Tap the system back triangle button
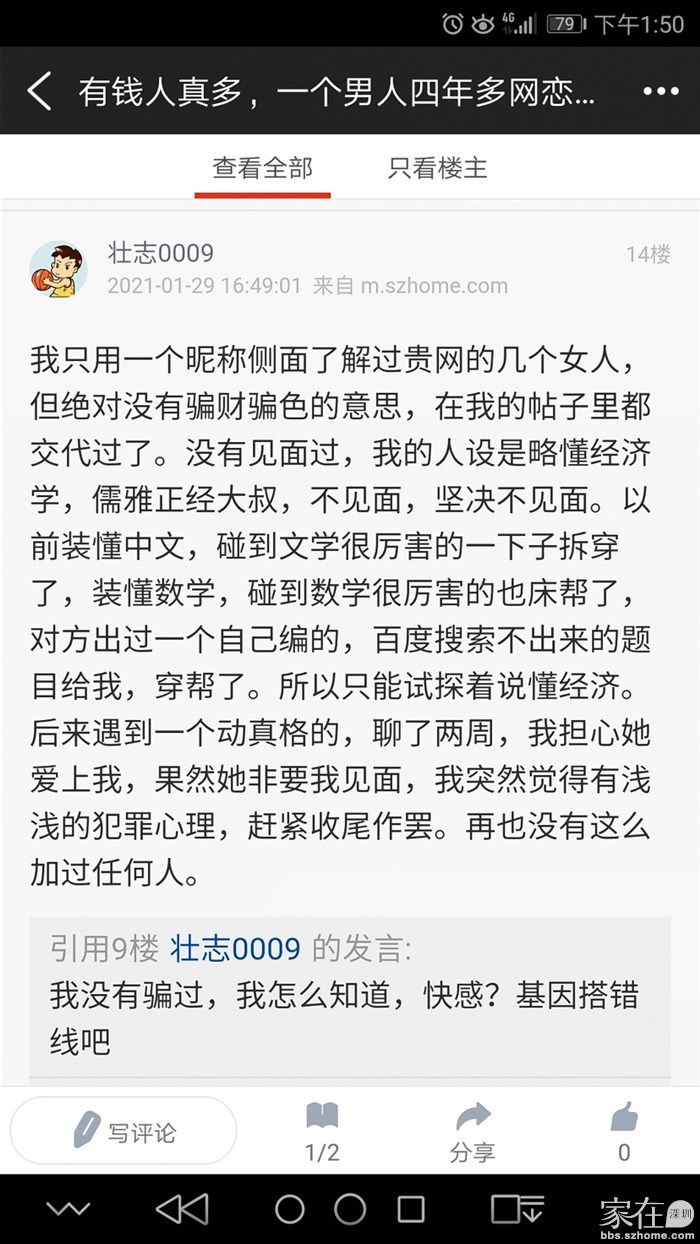Image resolution: width=700 pixels, height=1244 pixels. pos(183,1209)
